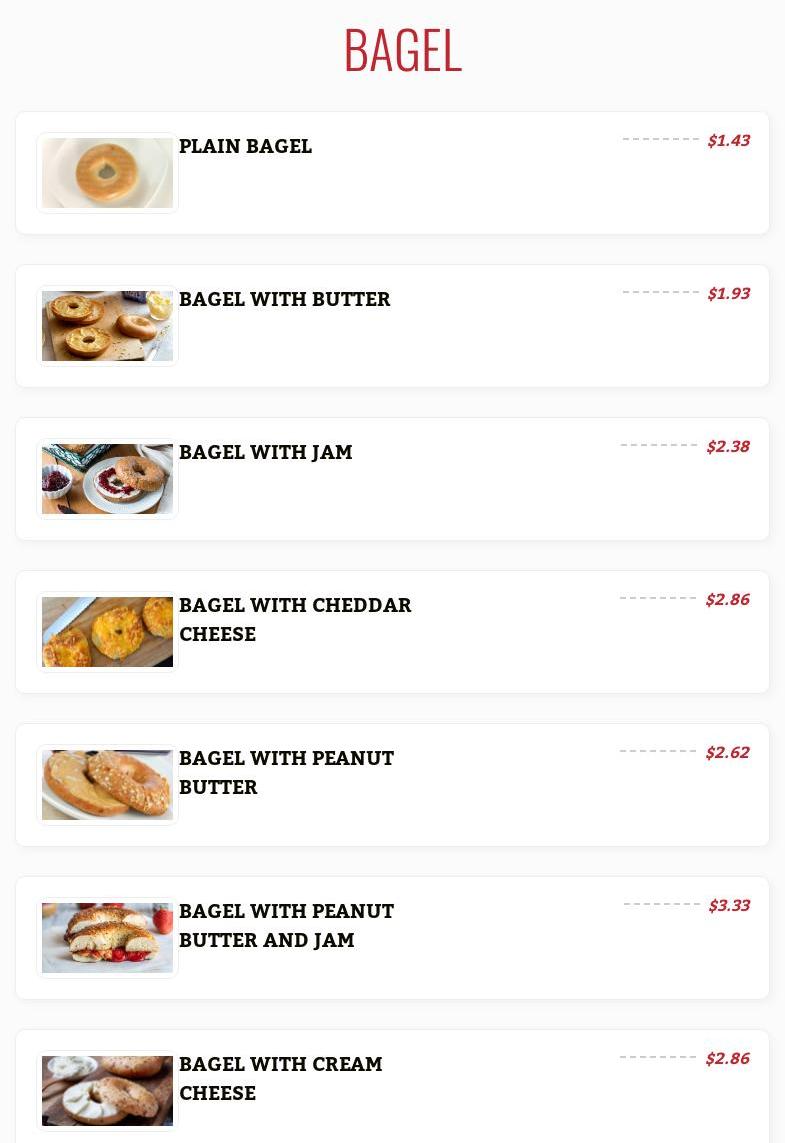
Task: Open Bagel with Peanut Butter and Jam
Action: tap(286, 925)
